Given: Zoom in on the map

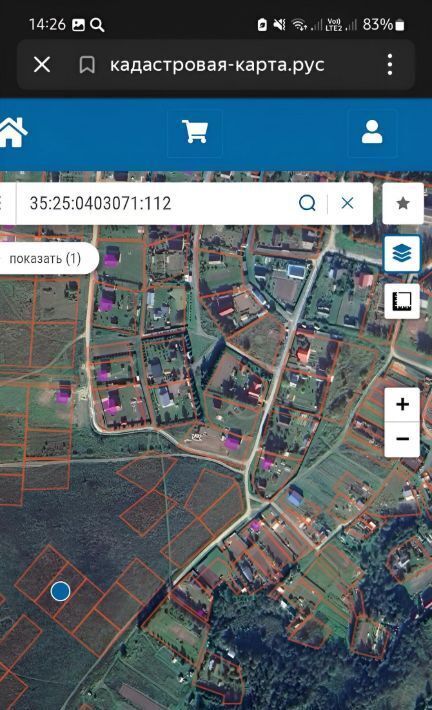Looking at the screenshot, I should click(x=402, y=404).
